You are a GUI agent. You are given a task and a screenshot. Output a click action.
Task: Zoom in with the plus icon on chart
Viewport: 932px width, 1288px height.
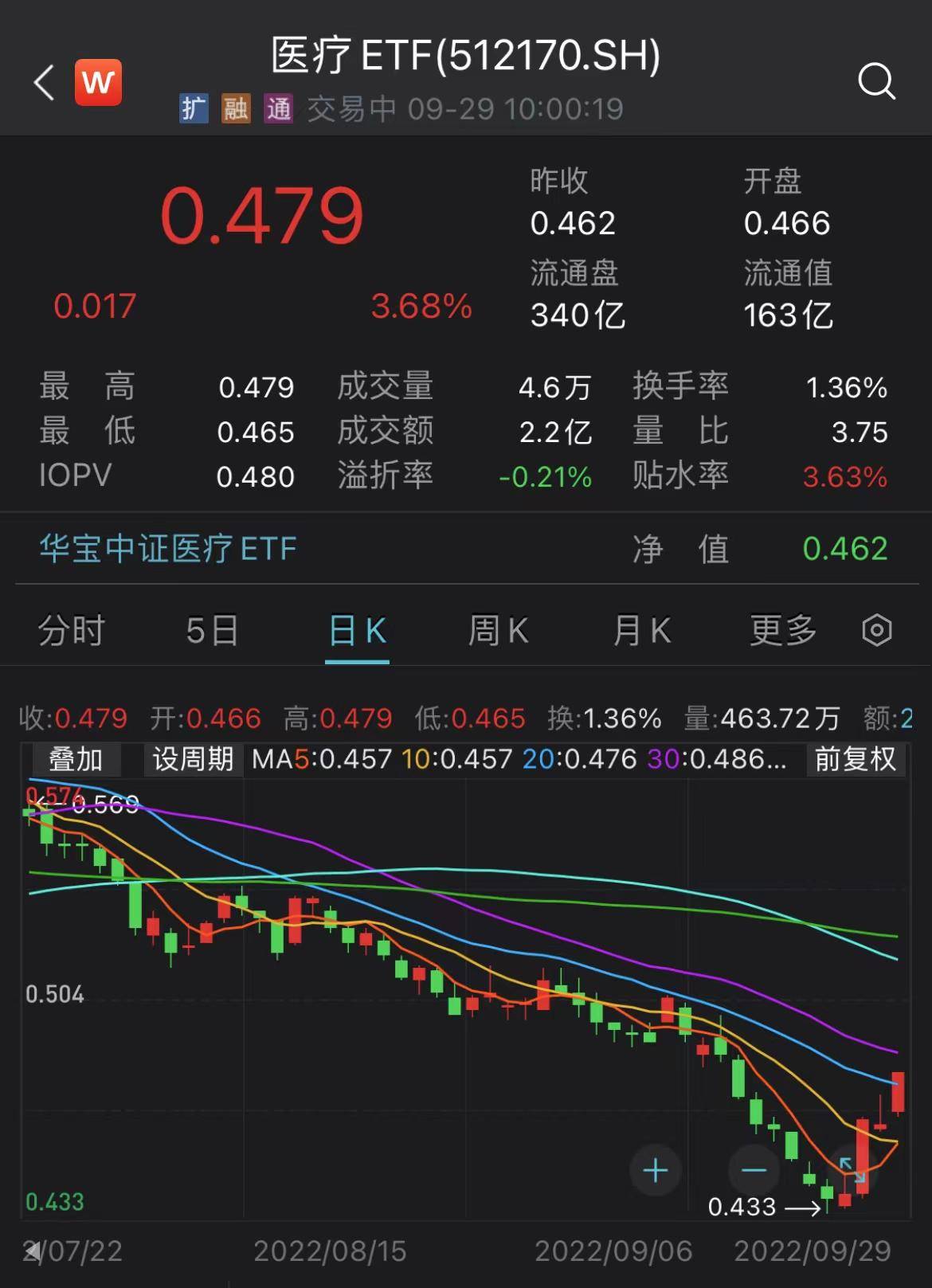pos(655,1169)
